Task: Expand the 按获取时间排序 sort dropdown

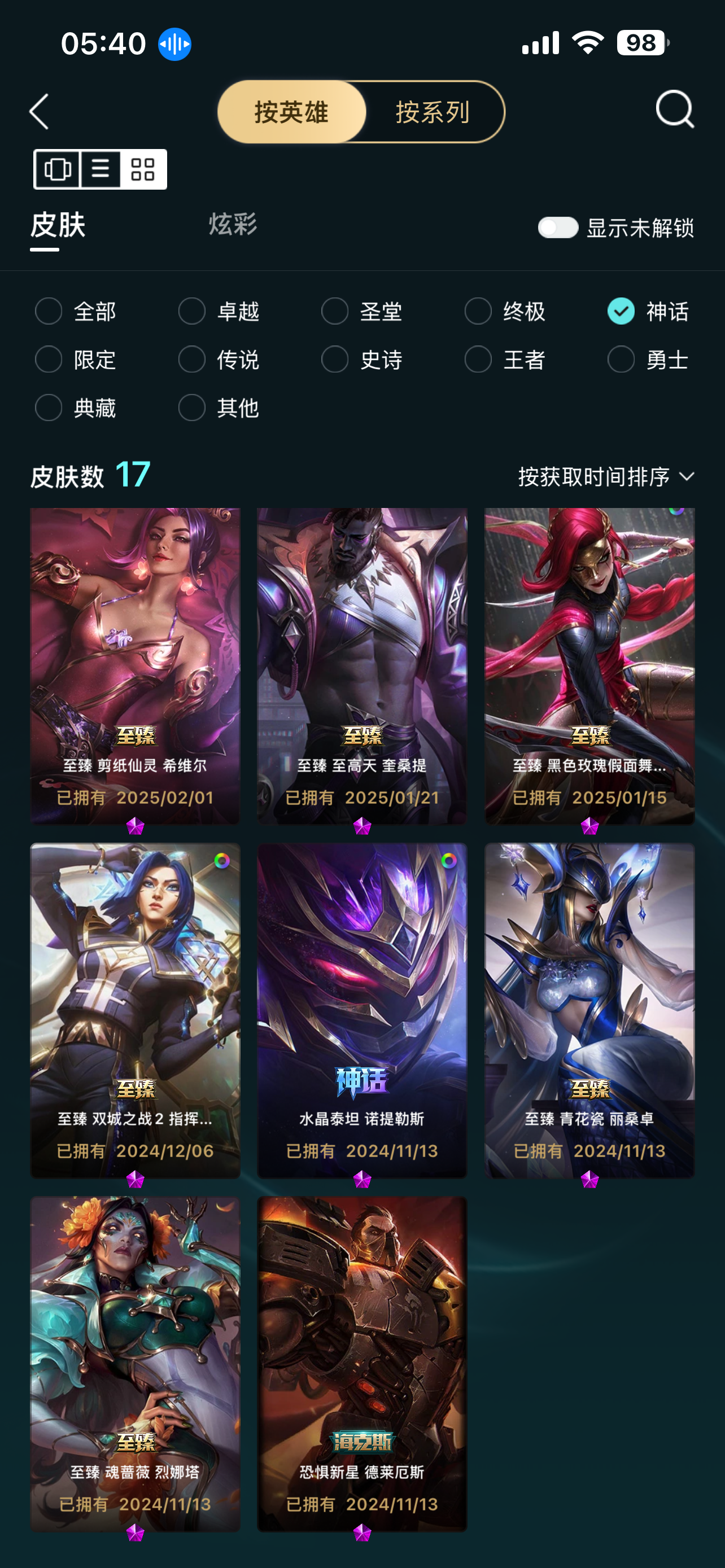Action: pos(606,476)
